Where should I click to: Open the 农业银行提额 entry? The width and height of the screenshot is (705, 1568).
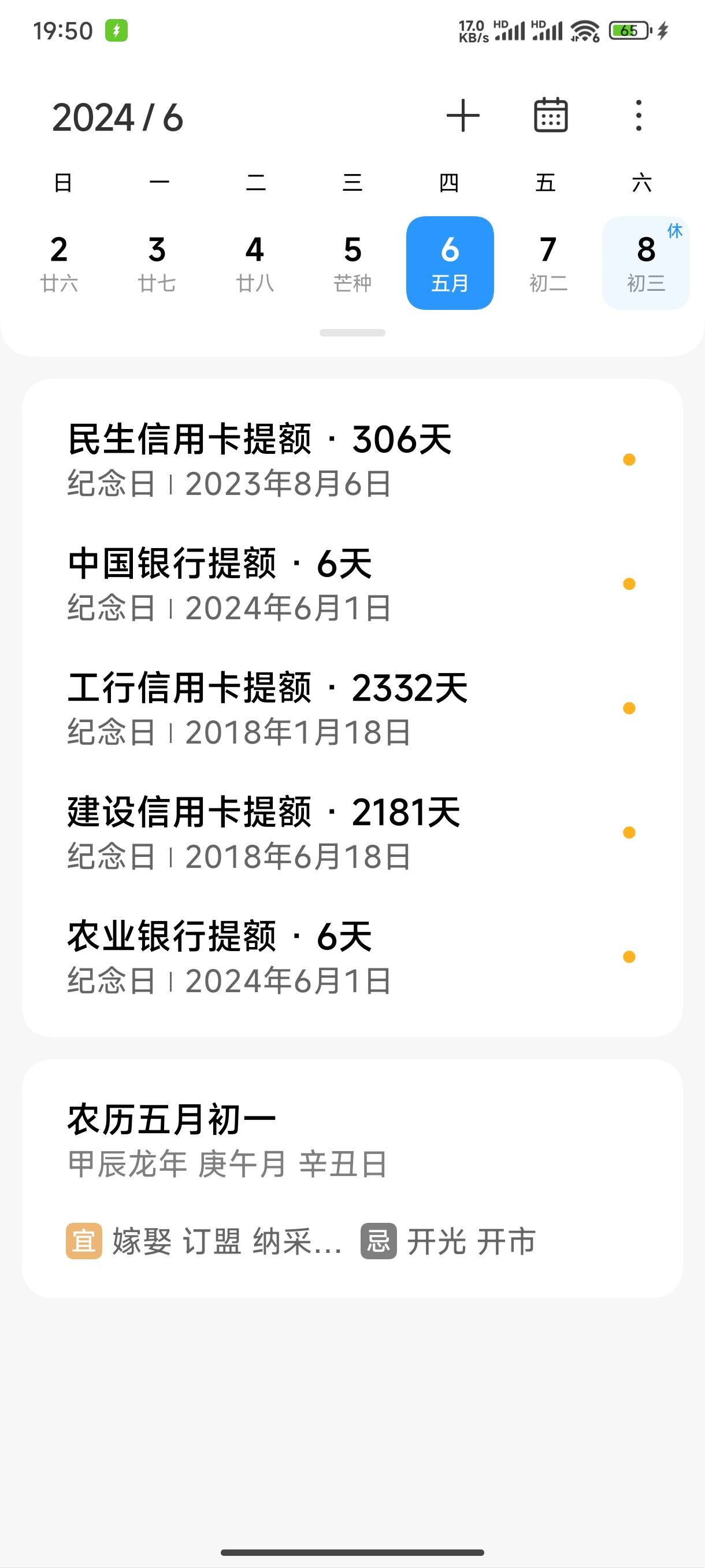[x=352, y=957]
